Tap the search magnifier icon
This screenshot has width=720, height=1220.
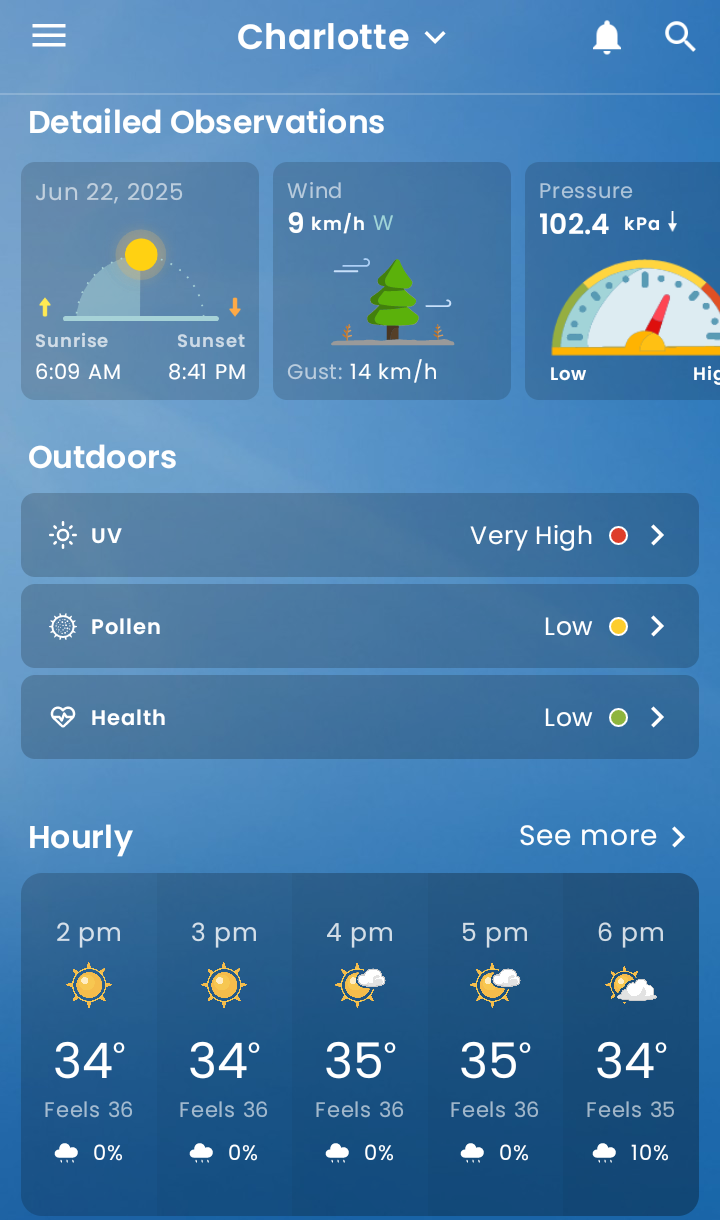click(680, 37)
